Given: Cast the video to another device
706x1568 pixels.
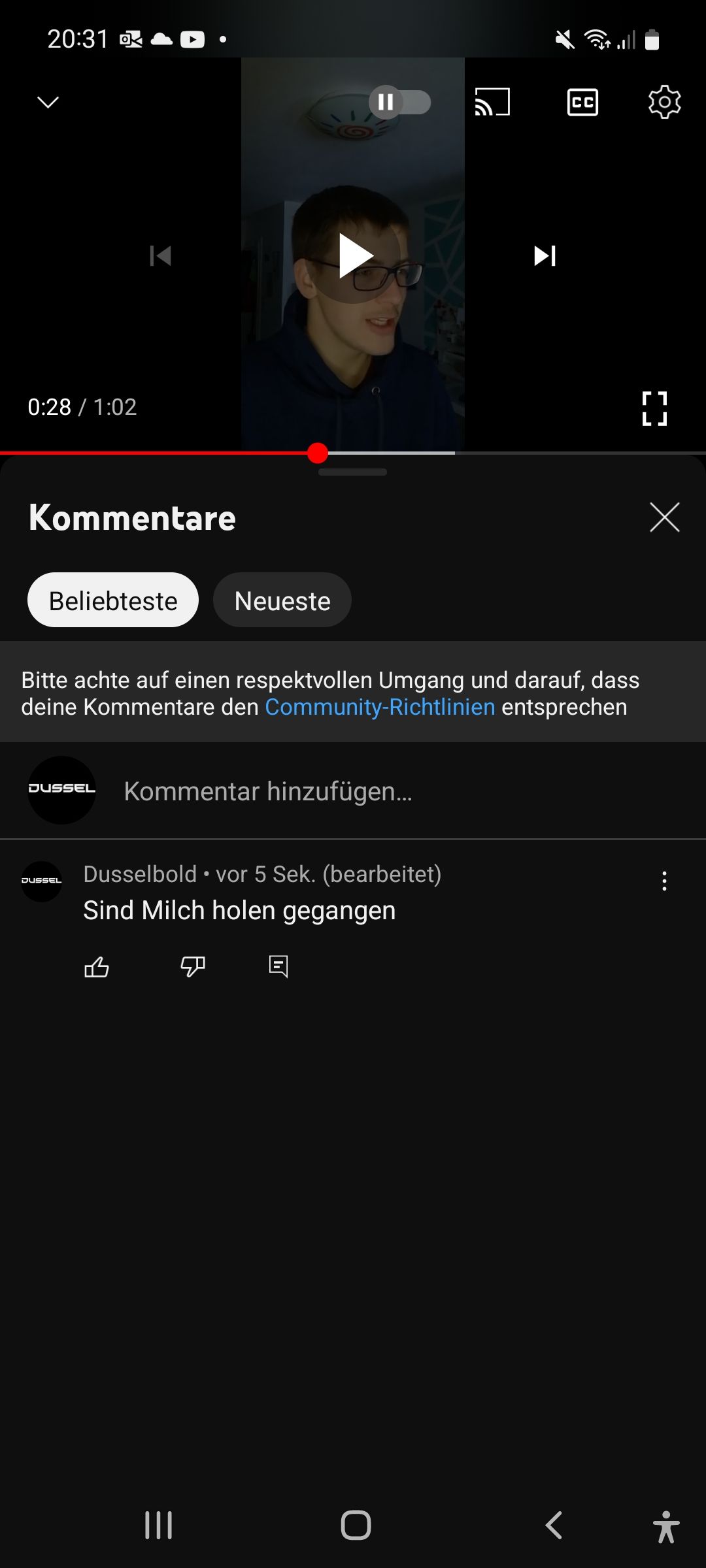Looking at the screenshot, I should click(492, 103).
